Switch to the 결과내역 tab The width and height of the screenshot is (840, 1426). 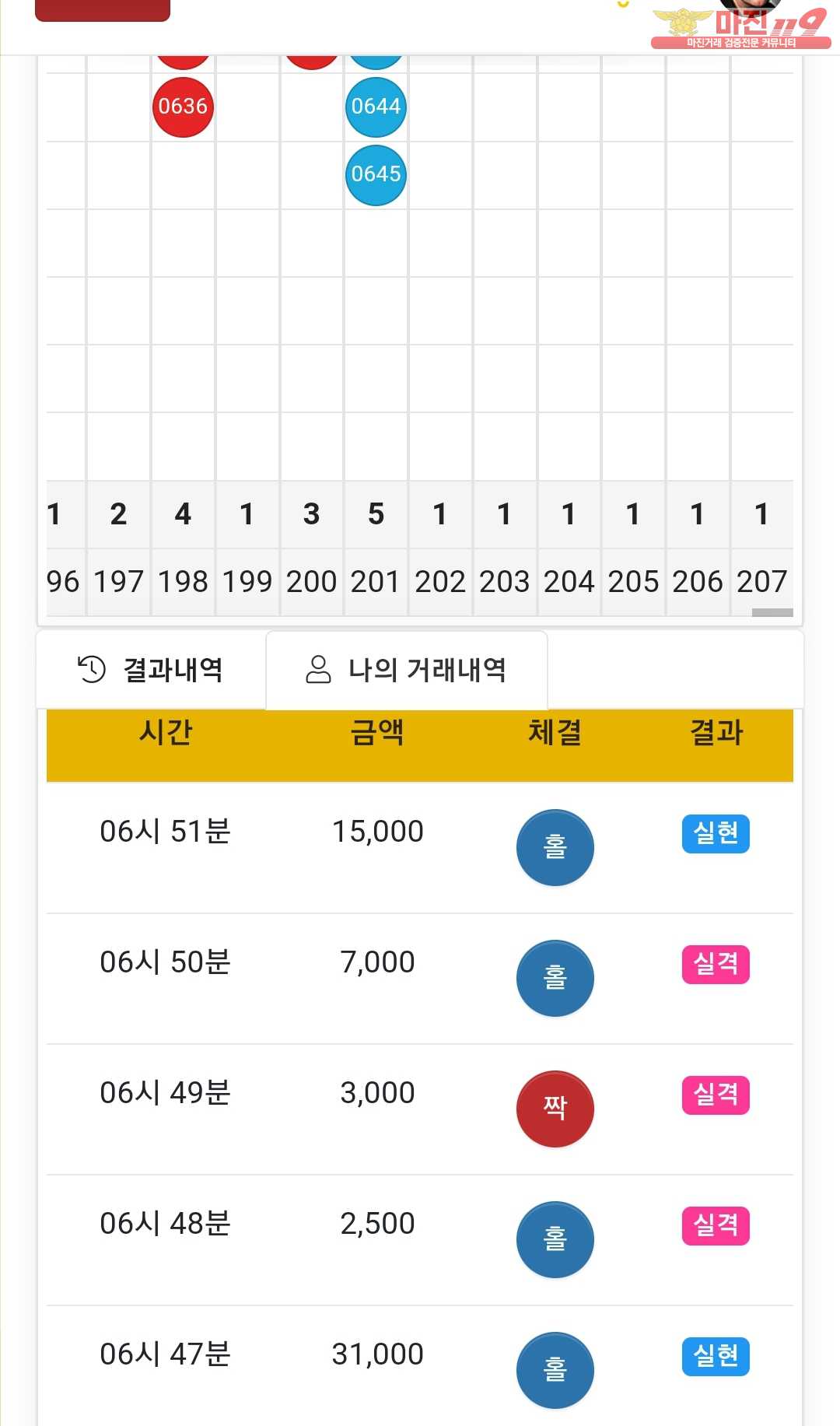(x=151, y=670)
